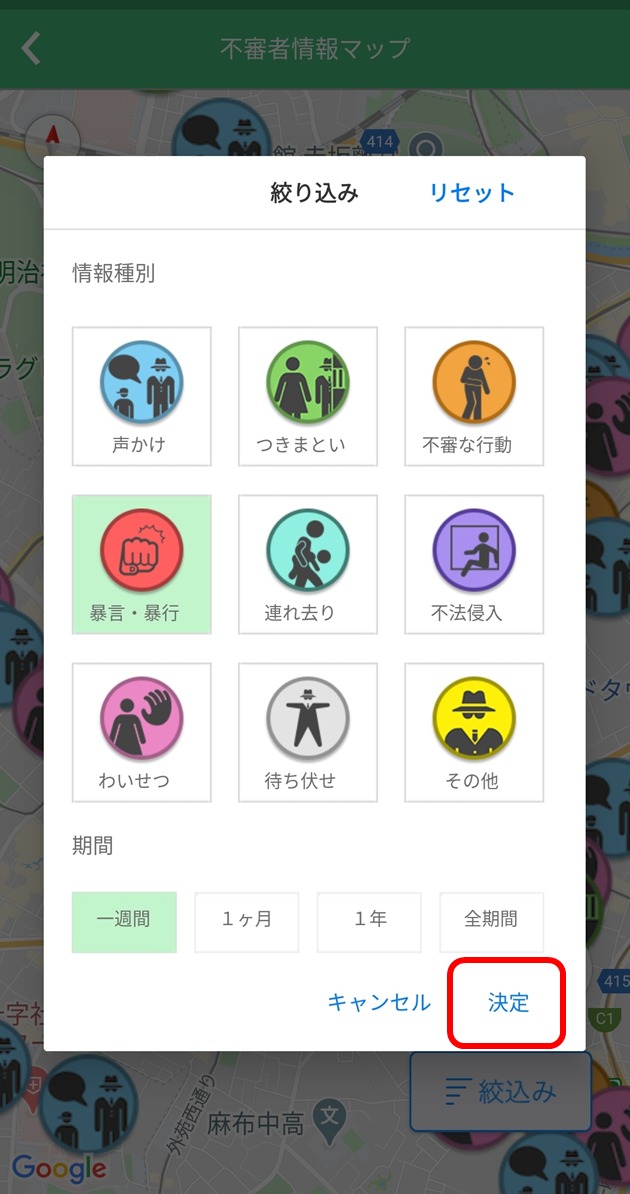Screen dimensions: 630x1194
Task: Choose the 全期間 period option
Action: click(x=491, y=921)
